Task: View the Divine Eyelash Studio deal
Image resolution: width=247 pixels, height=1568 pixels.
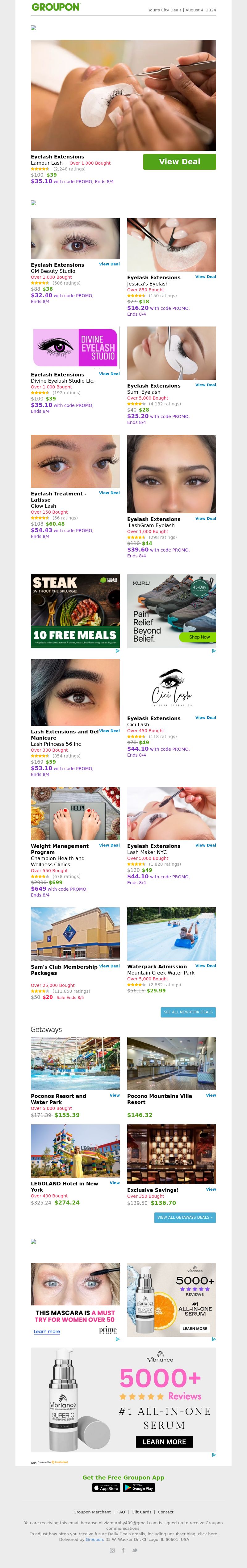Action: 109,374
